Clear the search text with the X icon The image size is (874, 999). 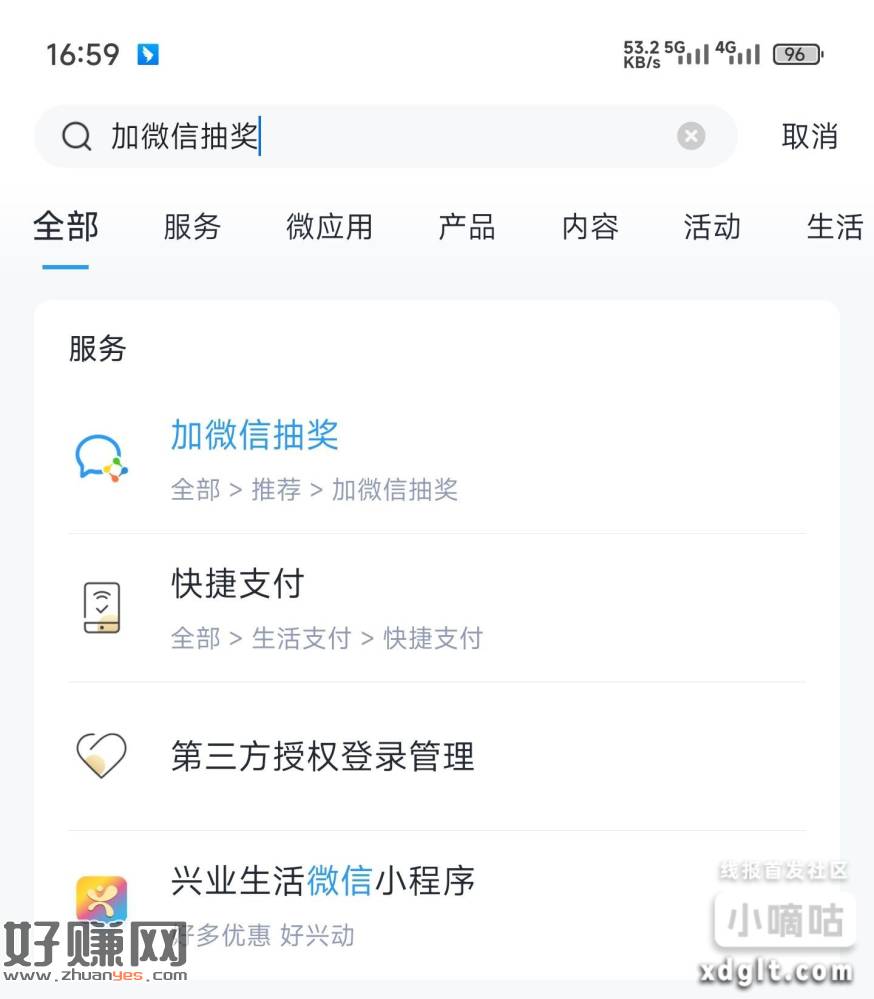691,136
